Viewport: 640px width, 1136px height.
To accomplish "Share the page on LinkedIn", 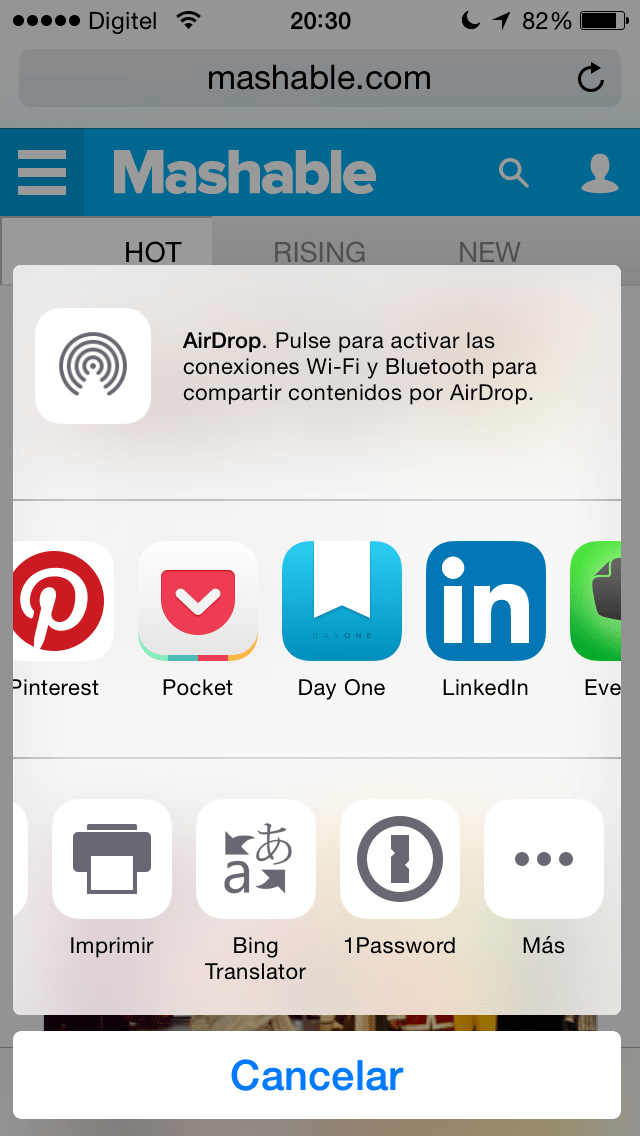I will tap(486, 601).
